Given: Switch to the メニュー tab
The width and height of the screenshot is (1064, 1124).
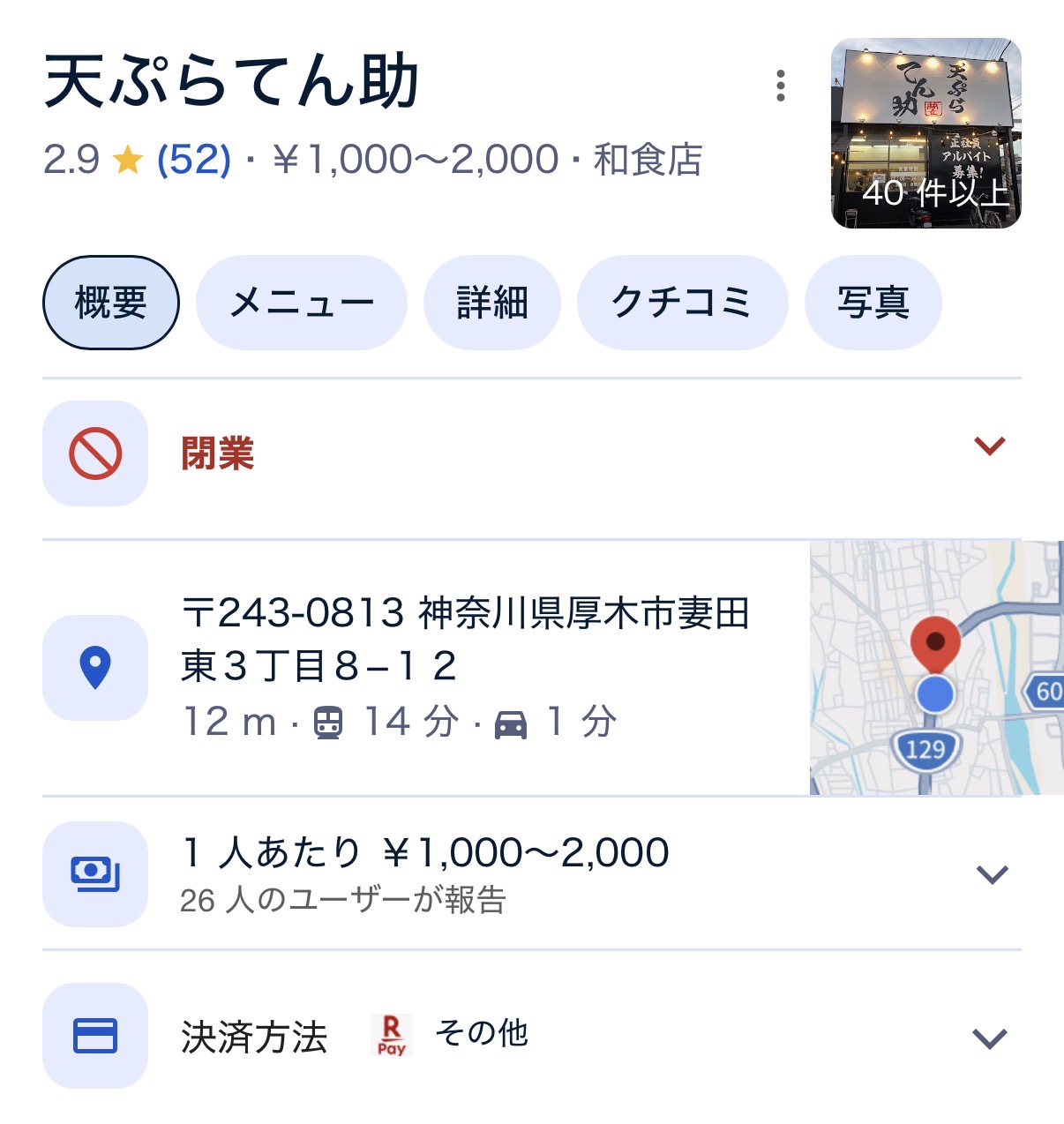Looking at the screenshot, I should 302,303.
